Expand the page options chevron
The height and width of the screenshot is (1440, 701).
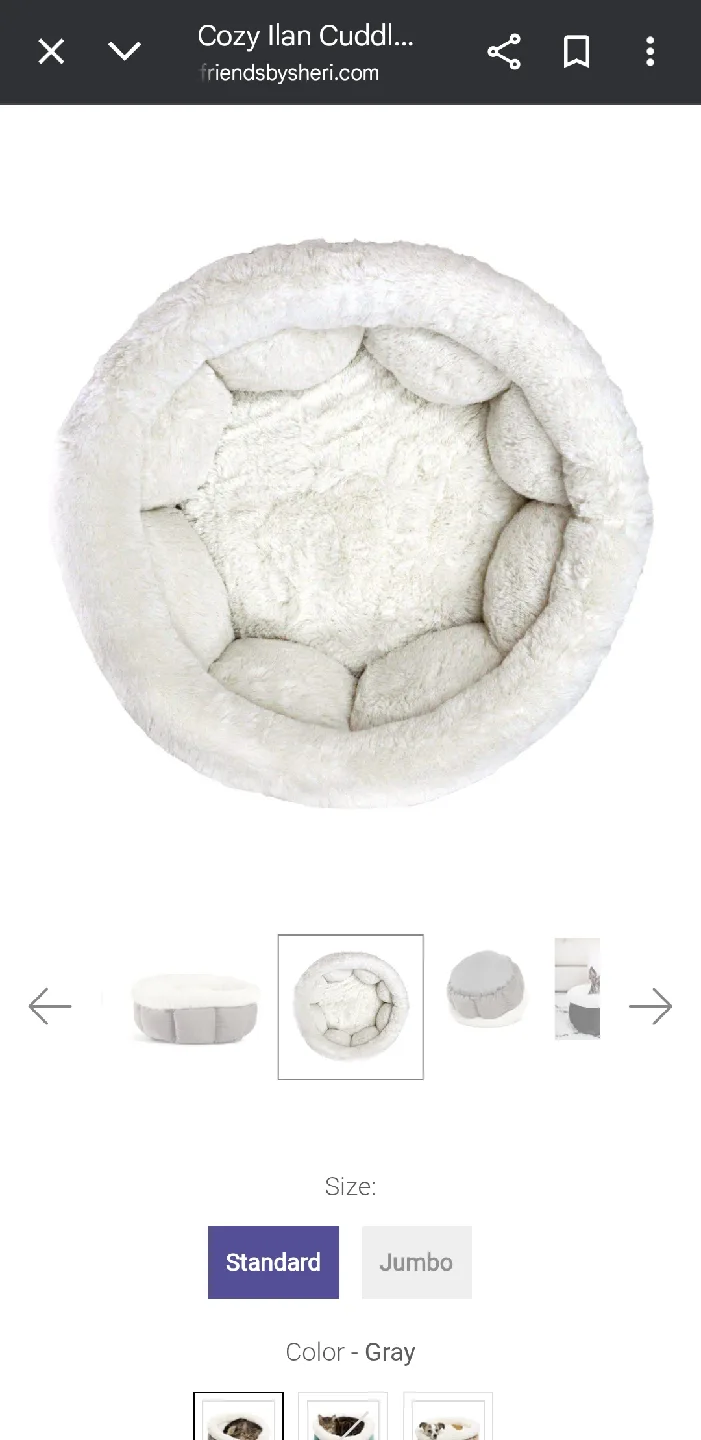124,52
